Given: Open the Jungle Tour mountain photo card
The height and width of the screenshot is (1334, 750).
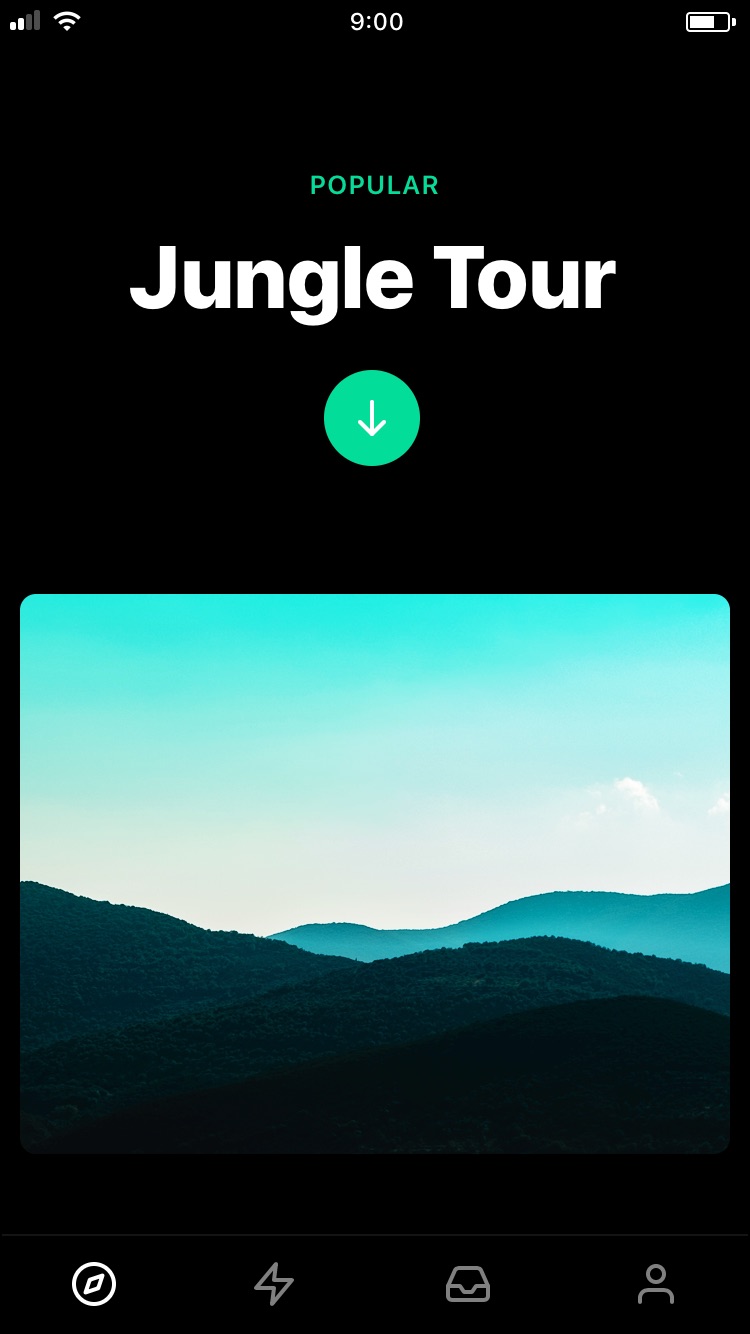Looking at the screenshot, I should [x=375, y=873].
